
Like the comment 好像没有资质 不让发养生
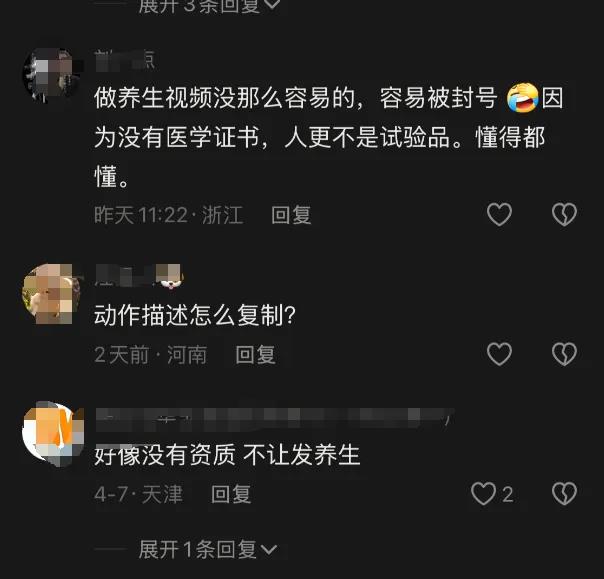(x=486, y=493)
